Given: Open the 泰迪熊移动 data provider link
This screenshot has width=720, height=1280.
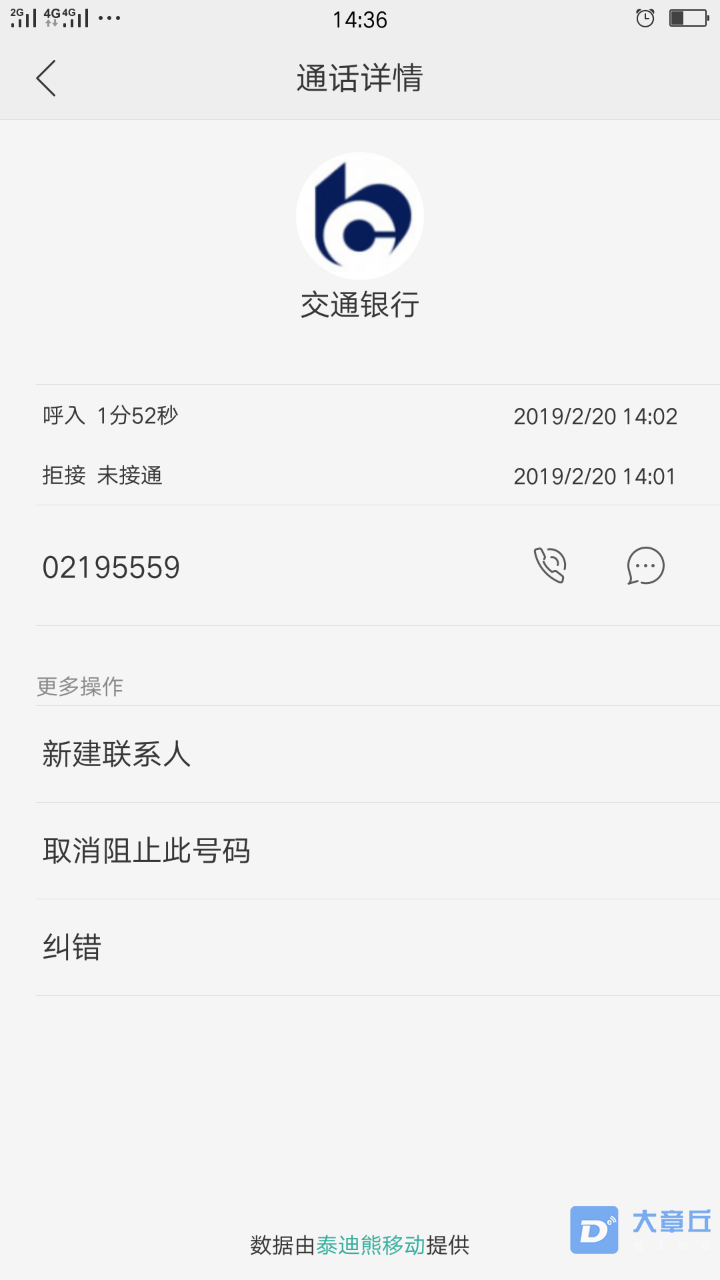Looking at the screenshot, I should point(371,1245).
